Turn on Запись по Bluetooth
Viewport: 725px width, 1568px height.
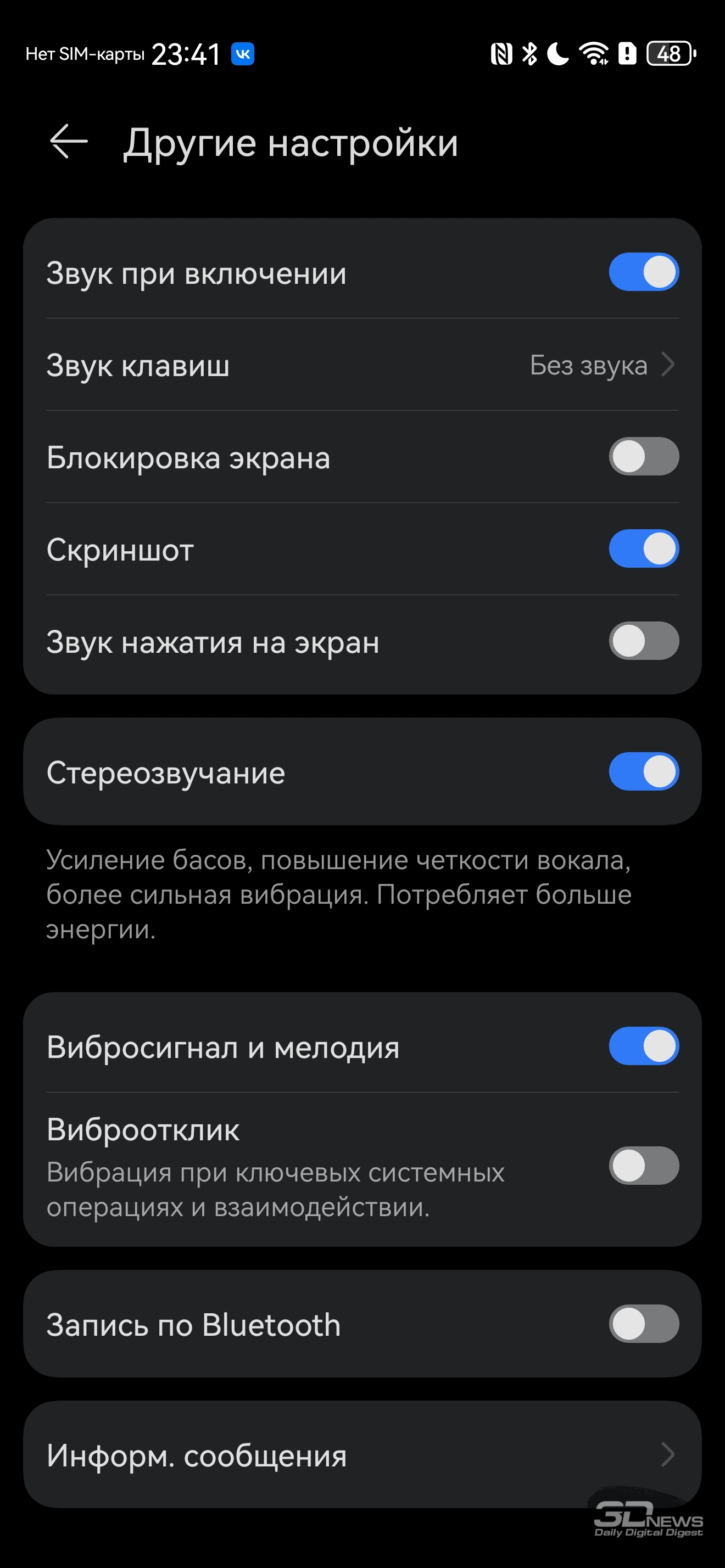pos(643,1324)
